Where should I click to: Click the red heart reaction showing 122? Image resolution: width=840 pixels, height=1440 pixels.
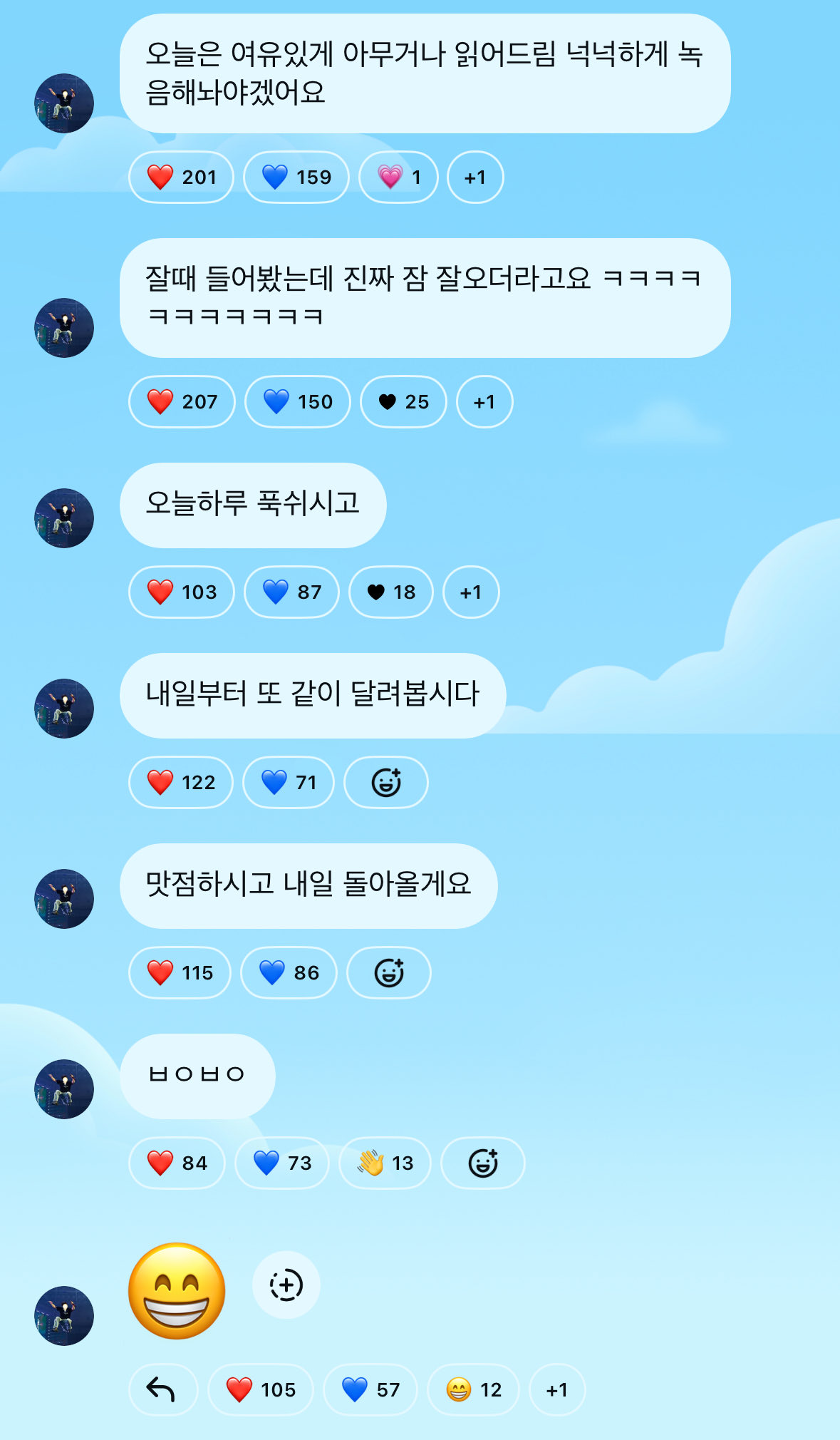[181, 782]
